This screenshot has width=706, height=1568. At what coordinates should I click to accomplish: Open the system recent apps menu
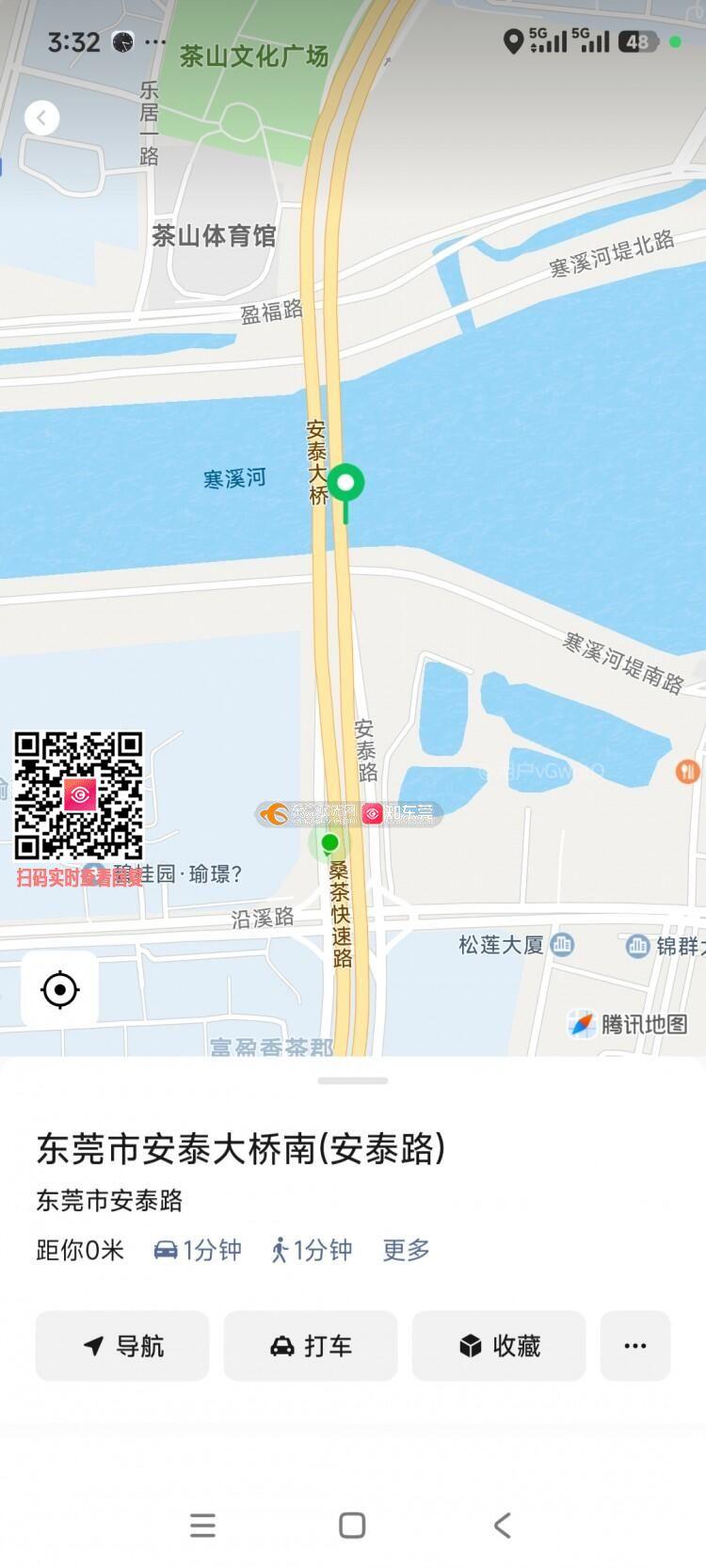(202, 1526)
